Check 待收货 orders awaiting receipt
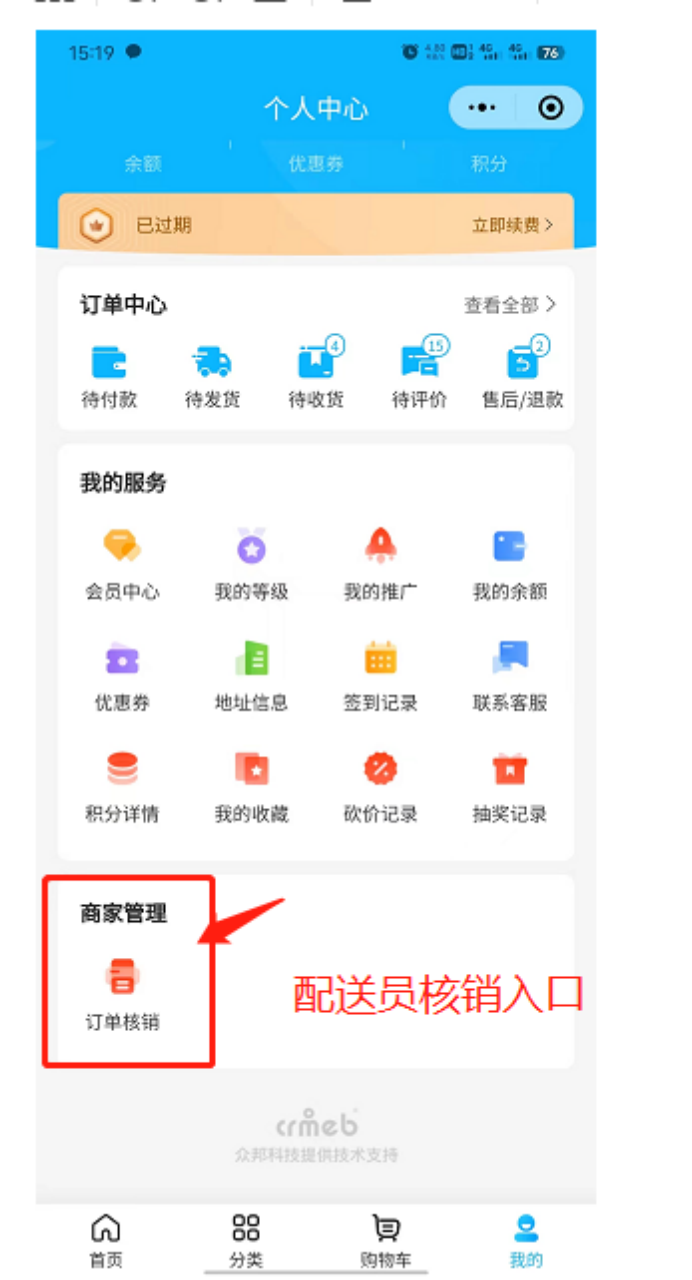Image resolution: width=692 pixels, height=1280 pixels. pos(316,374)
